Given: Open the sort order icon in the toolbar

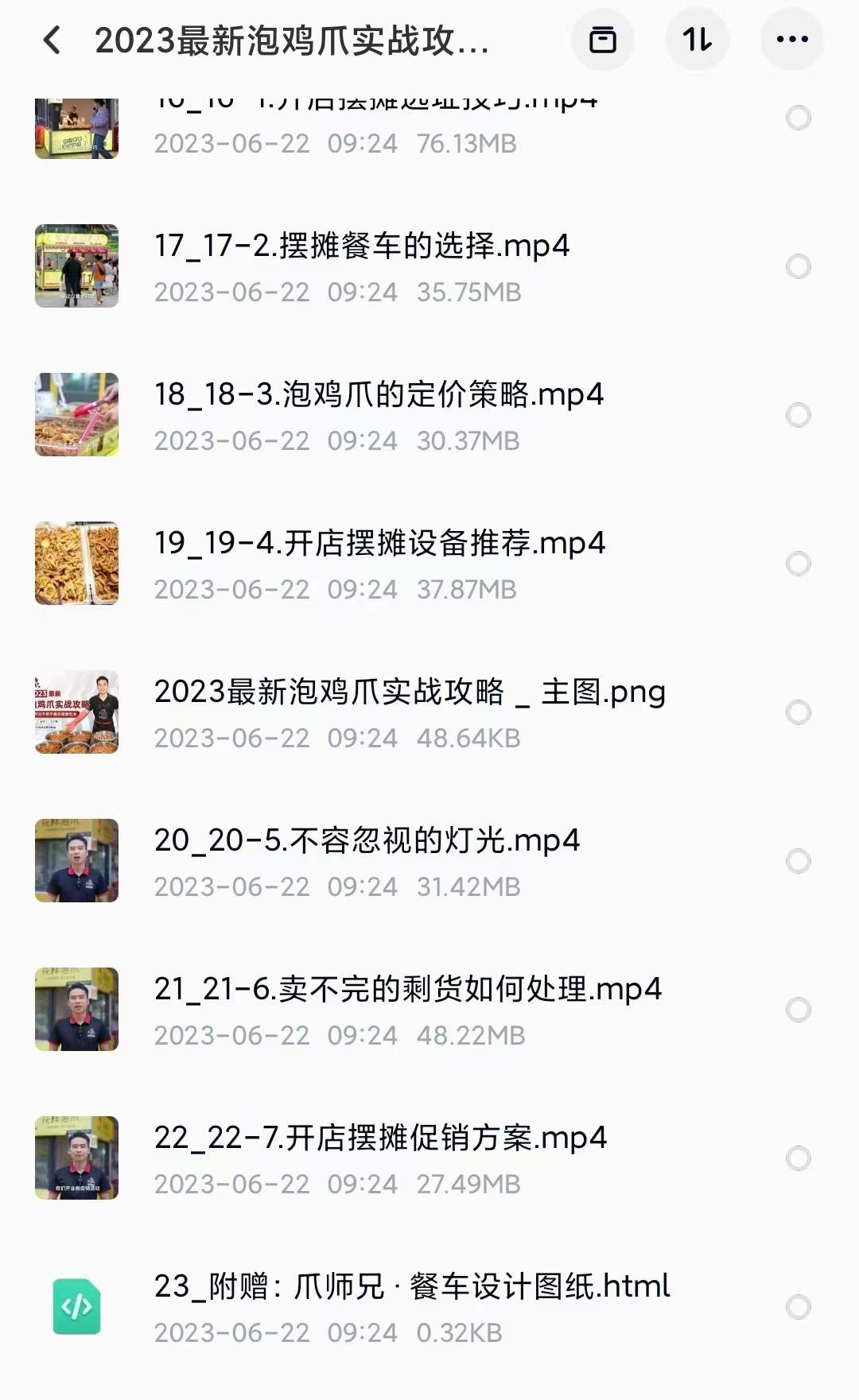Looking at the screenshot, I should (x=698, y=40).
